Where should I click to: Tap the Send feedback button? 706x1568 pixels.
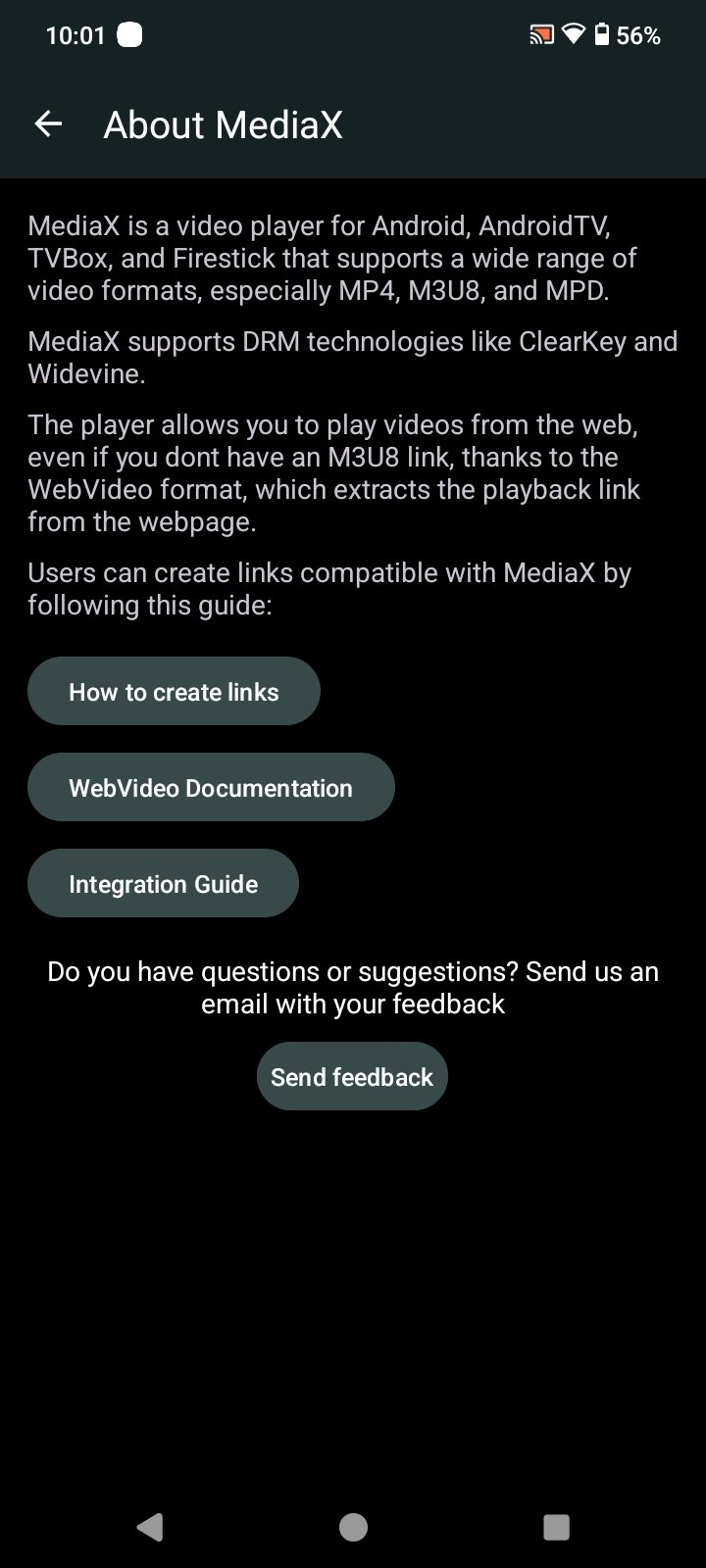(x=352, y=1076)
